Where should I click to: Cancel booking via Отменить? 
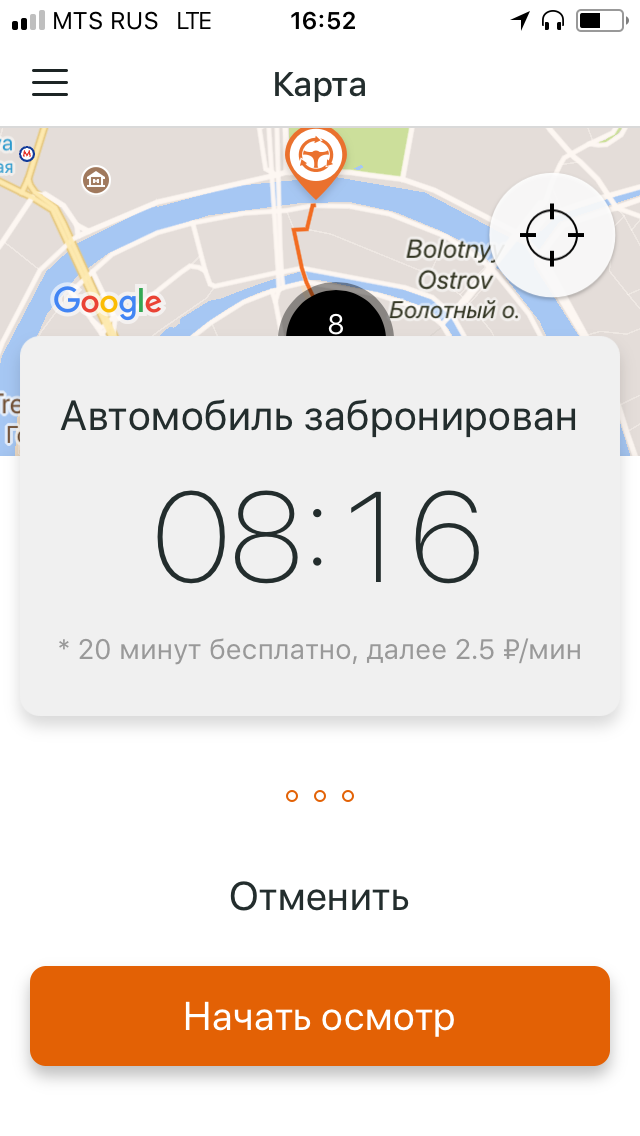pos(319,897)
